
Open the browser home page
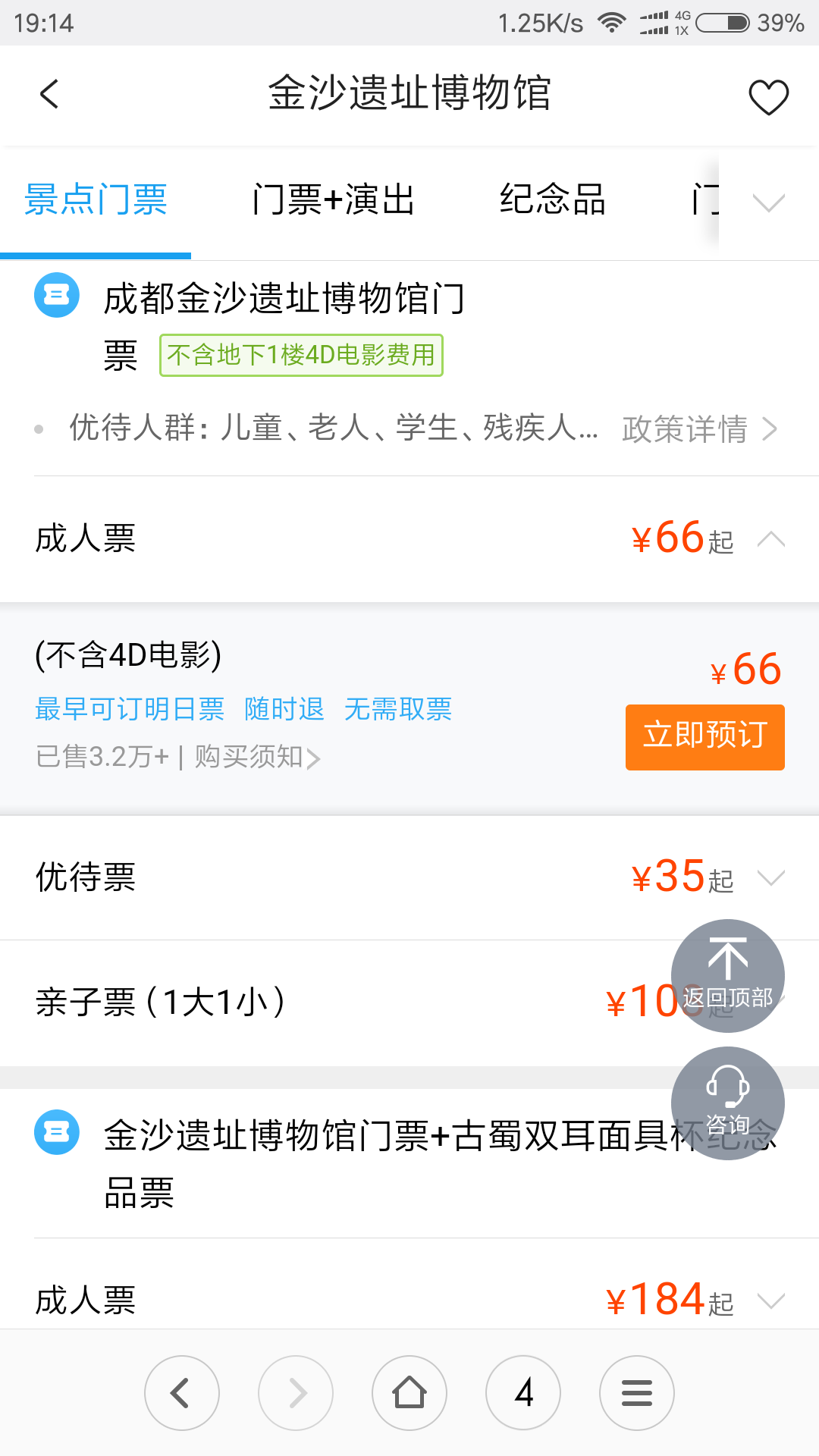click(x=409, y=1393)
